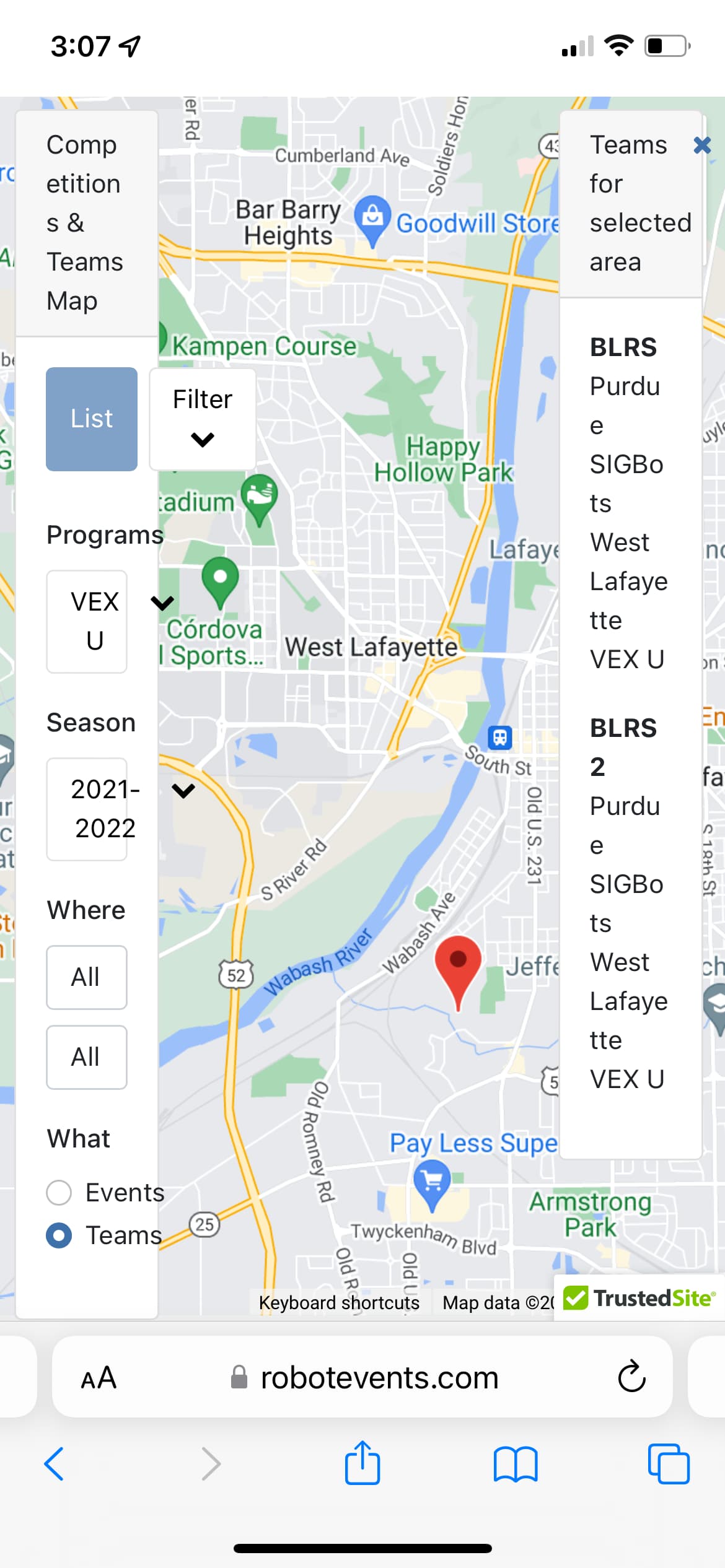Open Keyboard shortcuts on the map
725x1568 pixels.
(x=339, y=1303)
